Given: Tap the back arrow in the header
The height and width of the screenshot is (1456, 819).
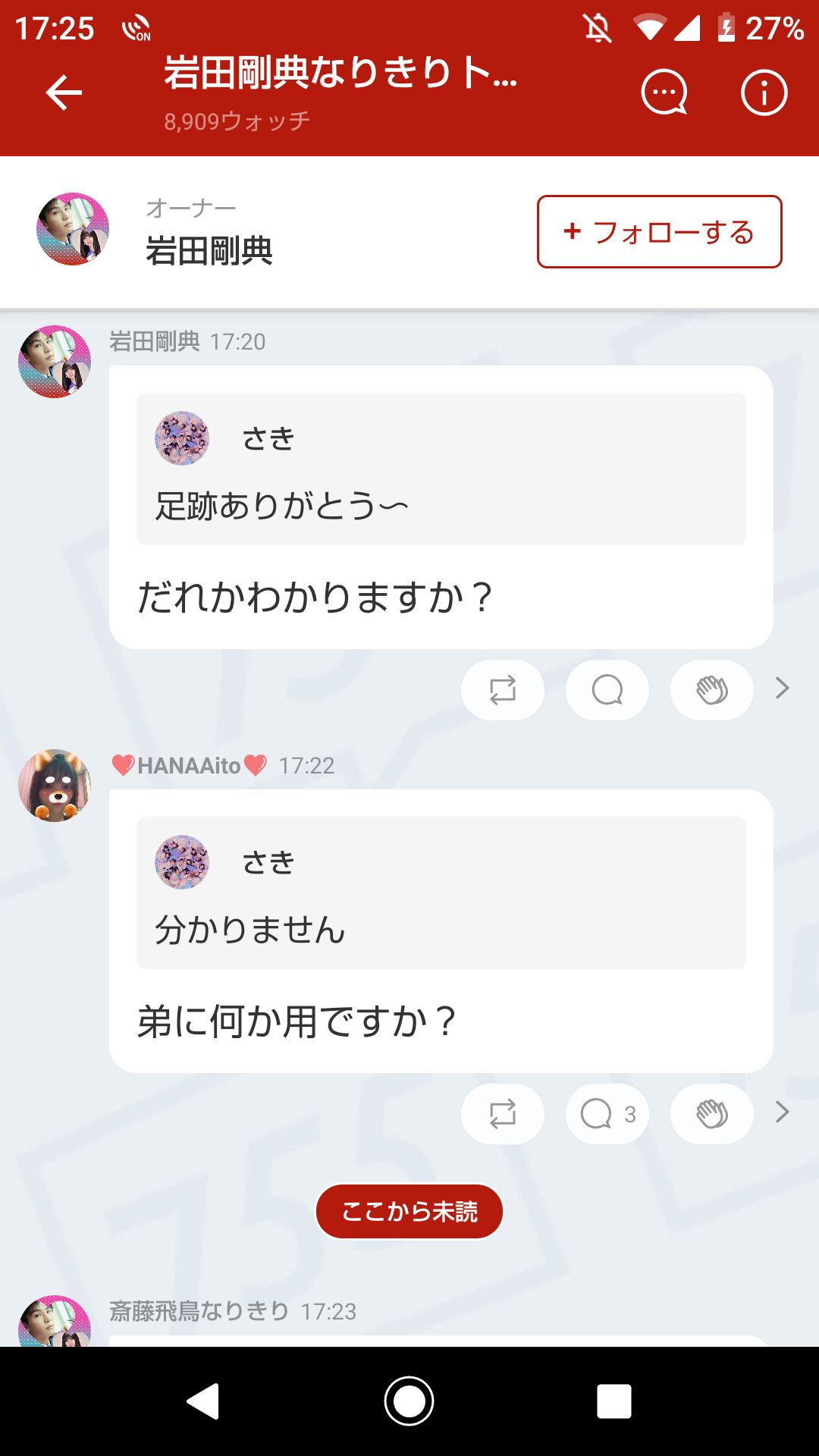Looking at the screenshot, I should 64,92.
